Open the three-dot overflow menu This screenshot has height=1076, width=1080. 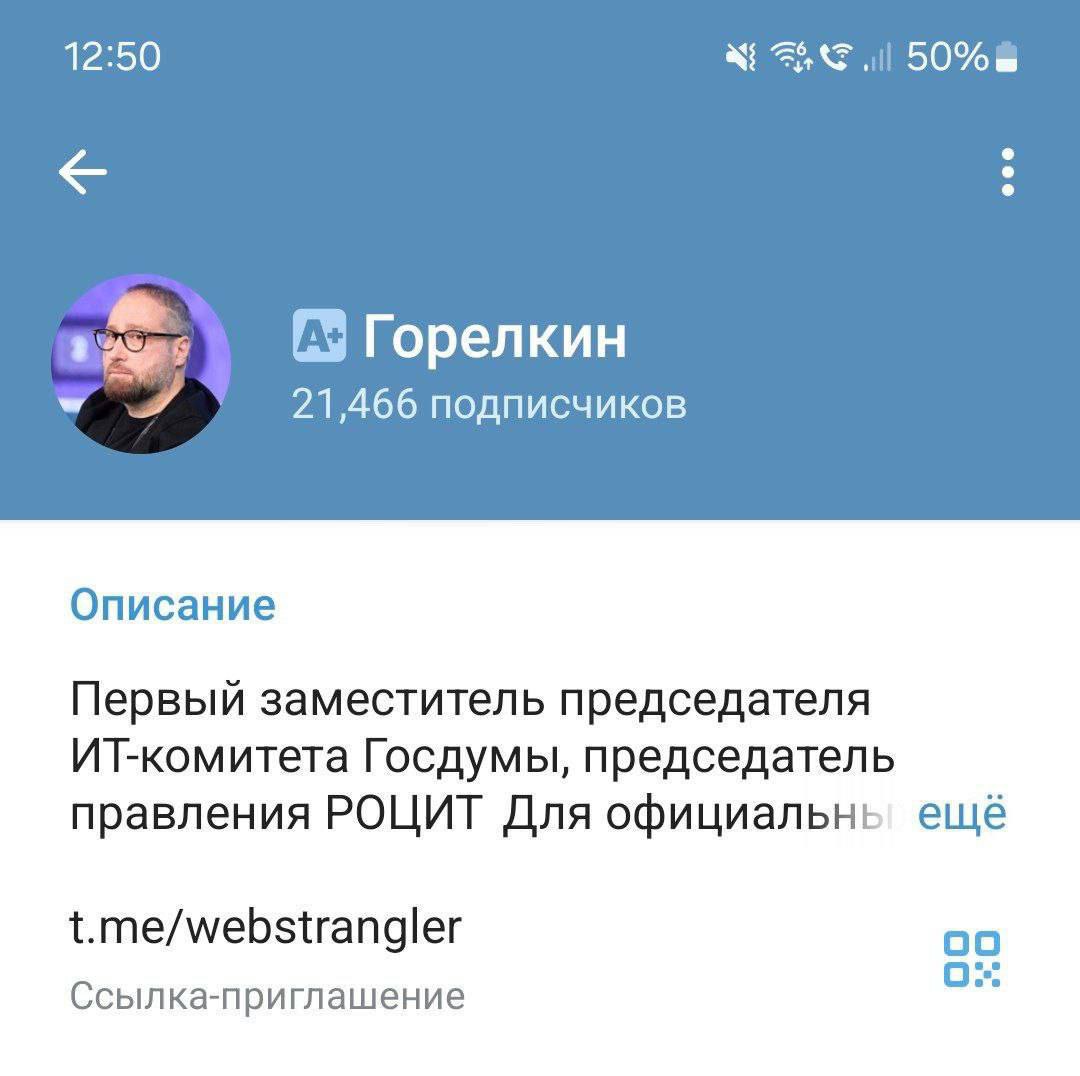tap(1007, 173)
